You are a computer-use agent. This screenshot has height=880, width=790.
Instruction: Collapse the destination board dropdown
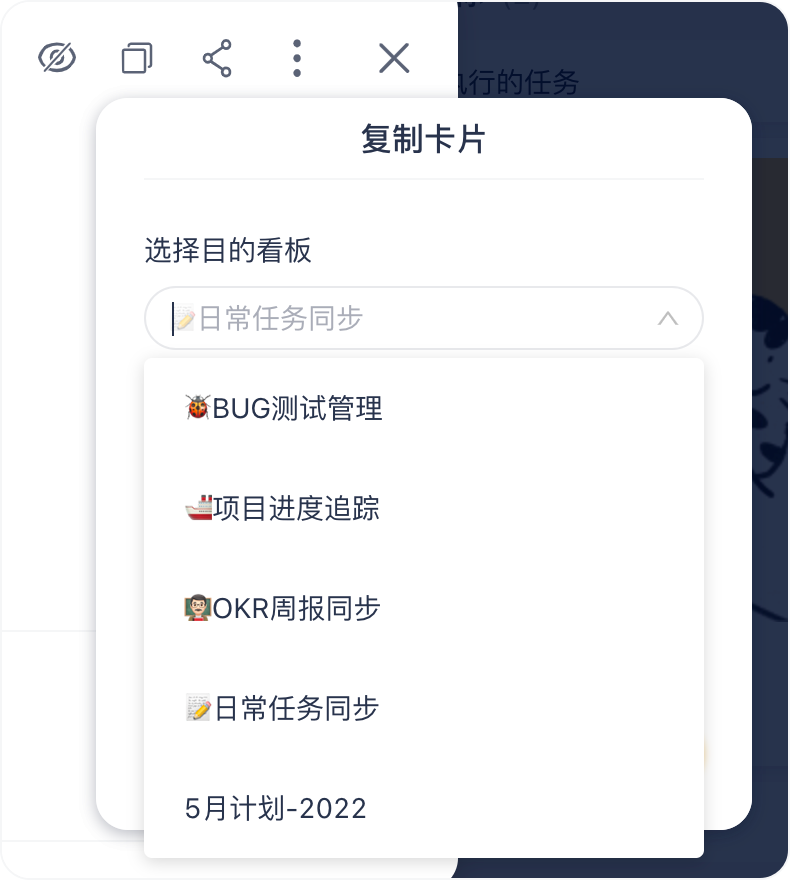[x=667, y=319]
